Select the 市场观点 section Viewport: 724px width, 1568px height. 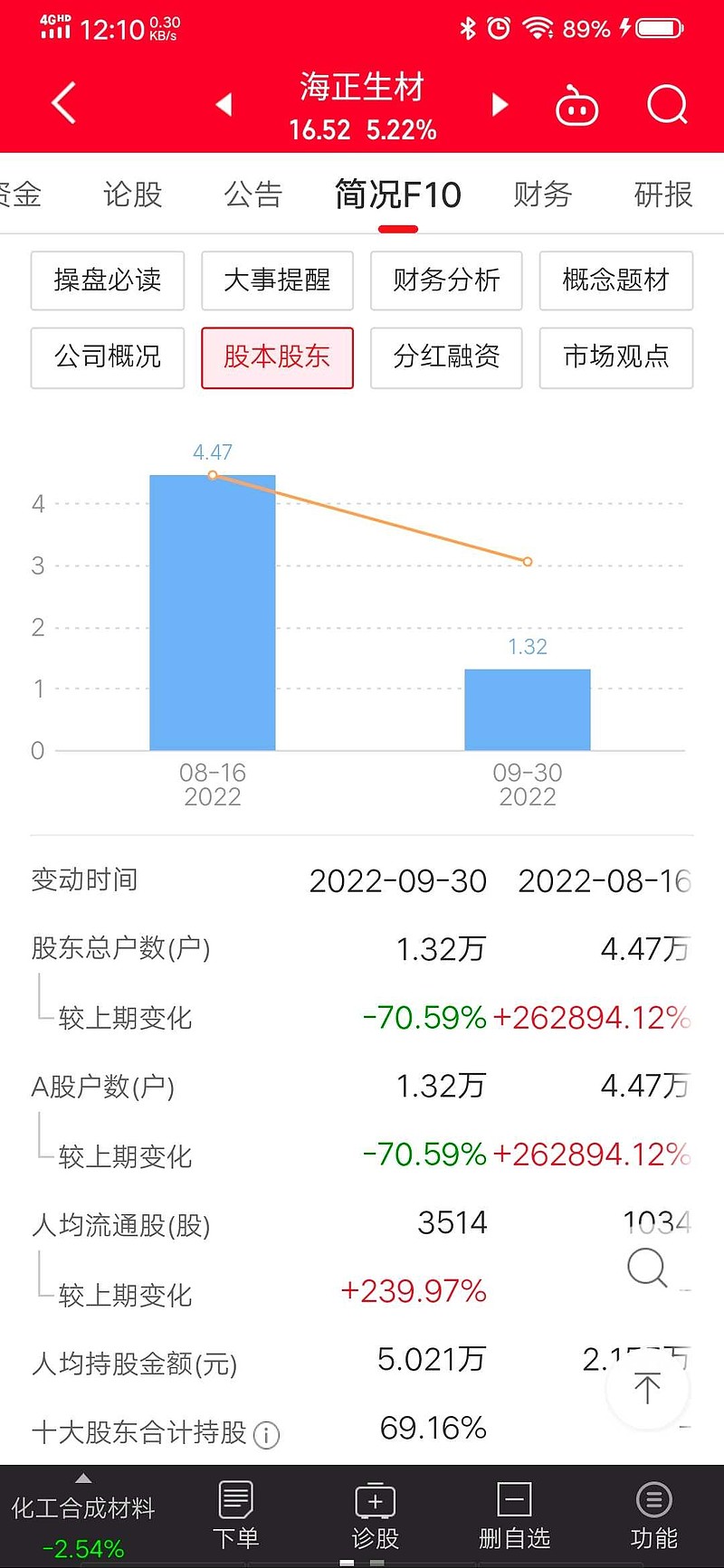[616, 357]
